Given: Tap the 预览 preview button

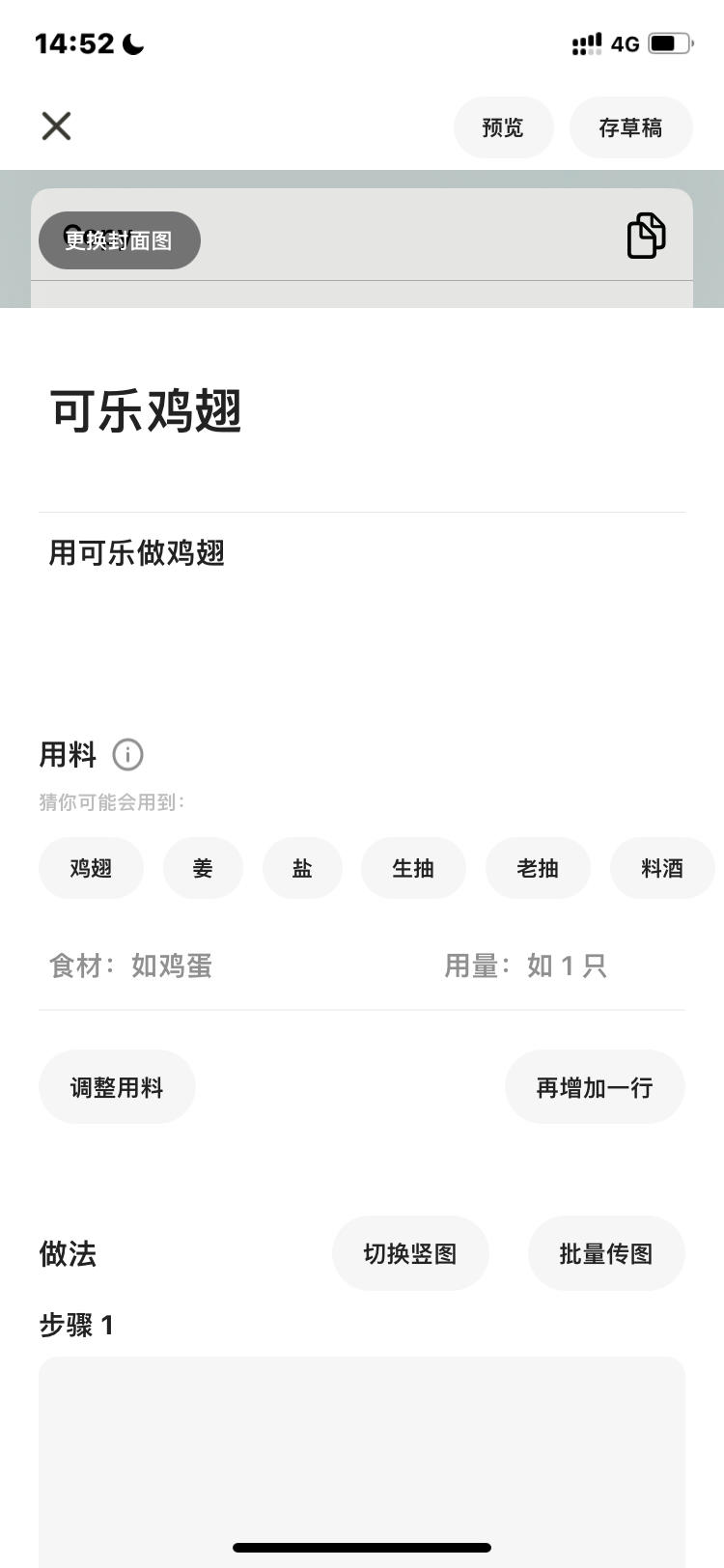Looking at the screenshot, I should pos(503,127).
